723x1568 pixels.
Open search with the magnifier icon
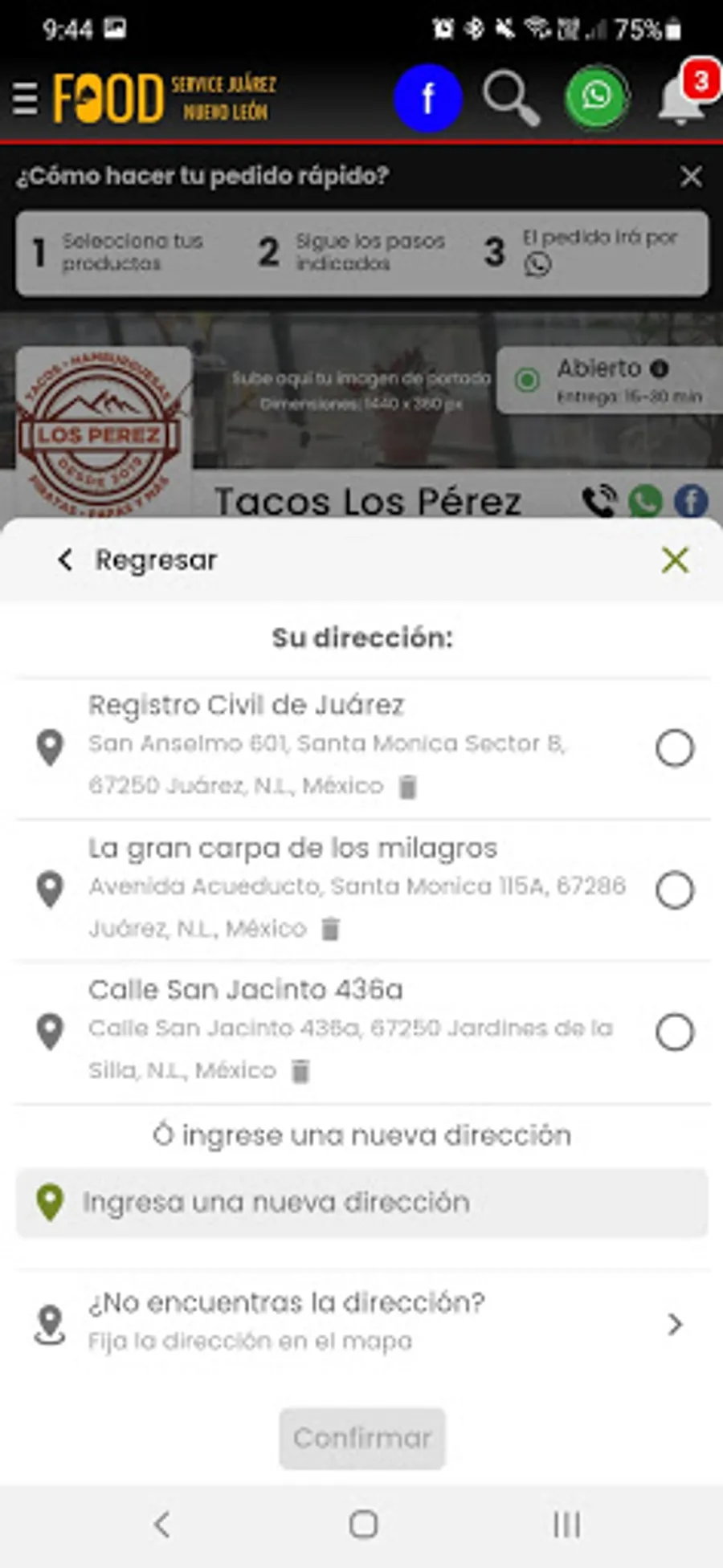pos(511,99)
